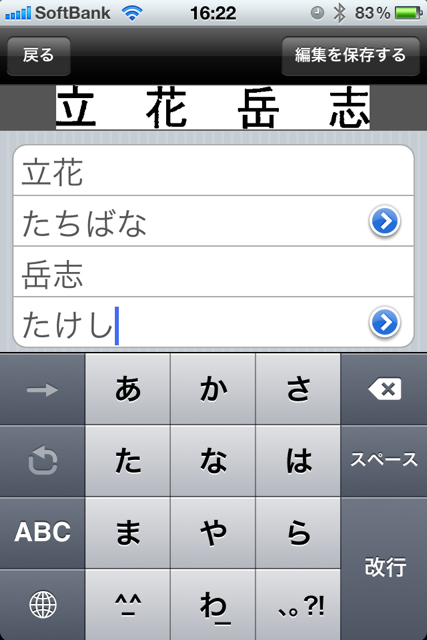Tap the スペース space key
The height and width of the screenshot is (640, 427).
point(384,460)
